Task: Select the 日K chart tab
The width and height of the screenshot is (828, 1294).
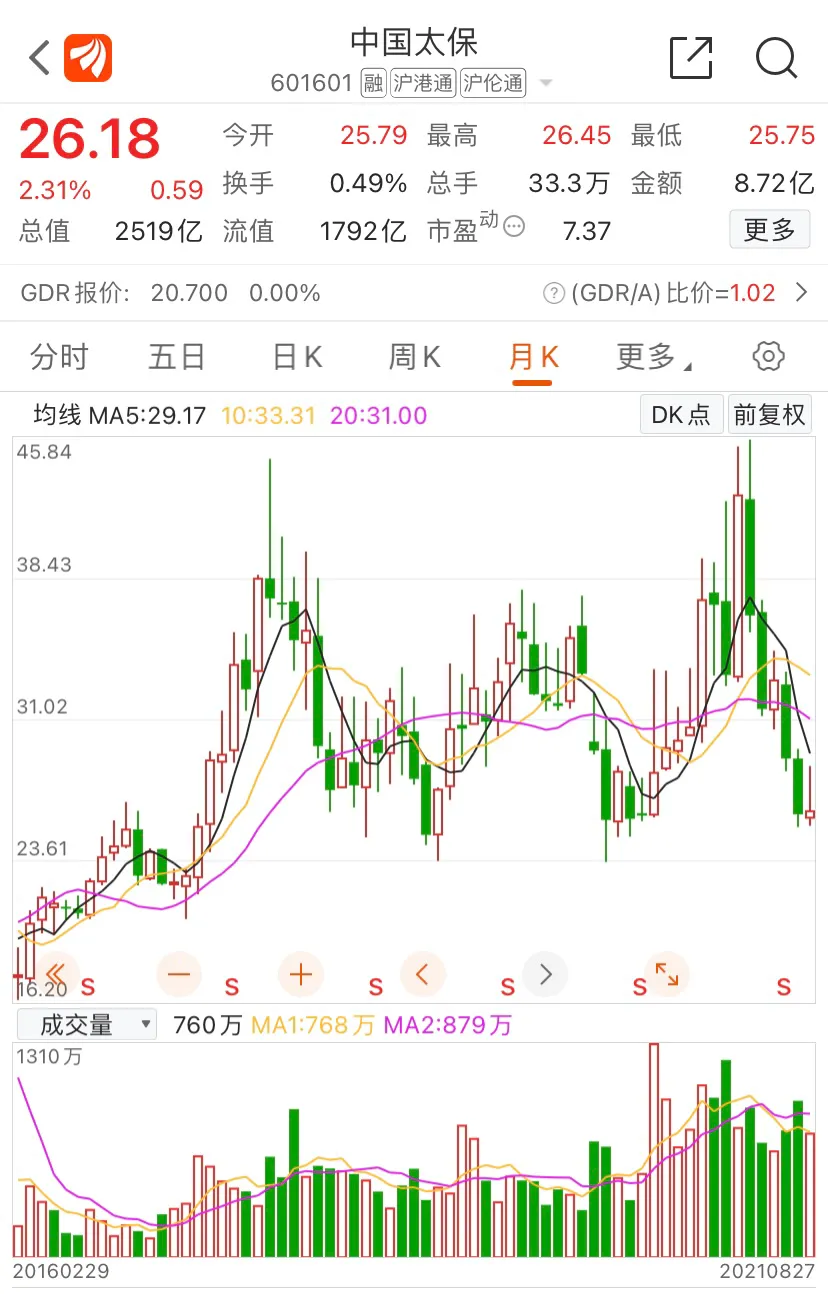Action: [297, 357]
